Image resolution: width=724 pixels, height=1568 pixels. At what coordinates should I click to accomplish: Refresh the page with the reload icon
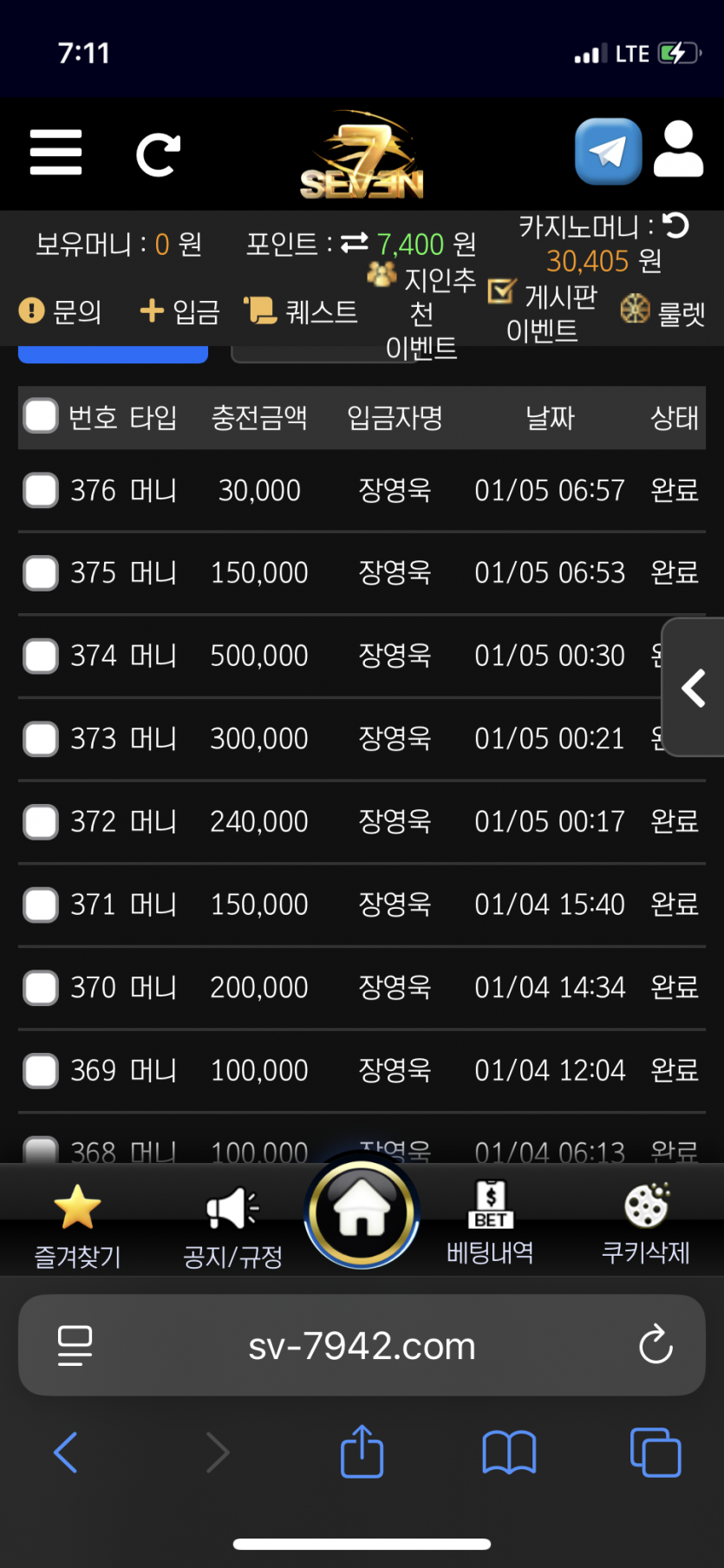pyautogui.click(x=158, y=155)
